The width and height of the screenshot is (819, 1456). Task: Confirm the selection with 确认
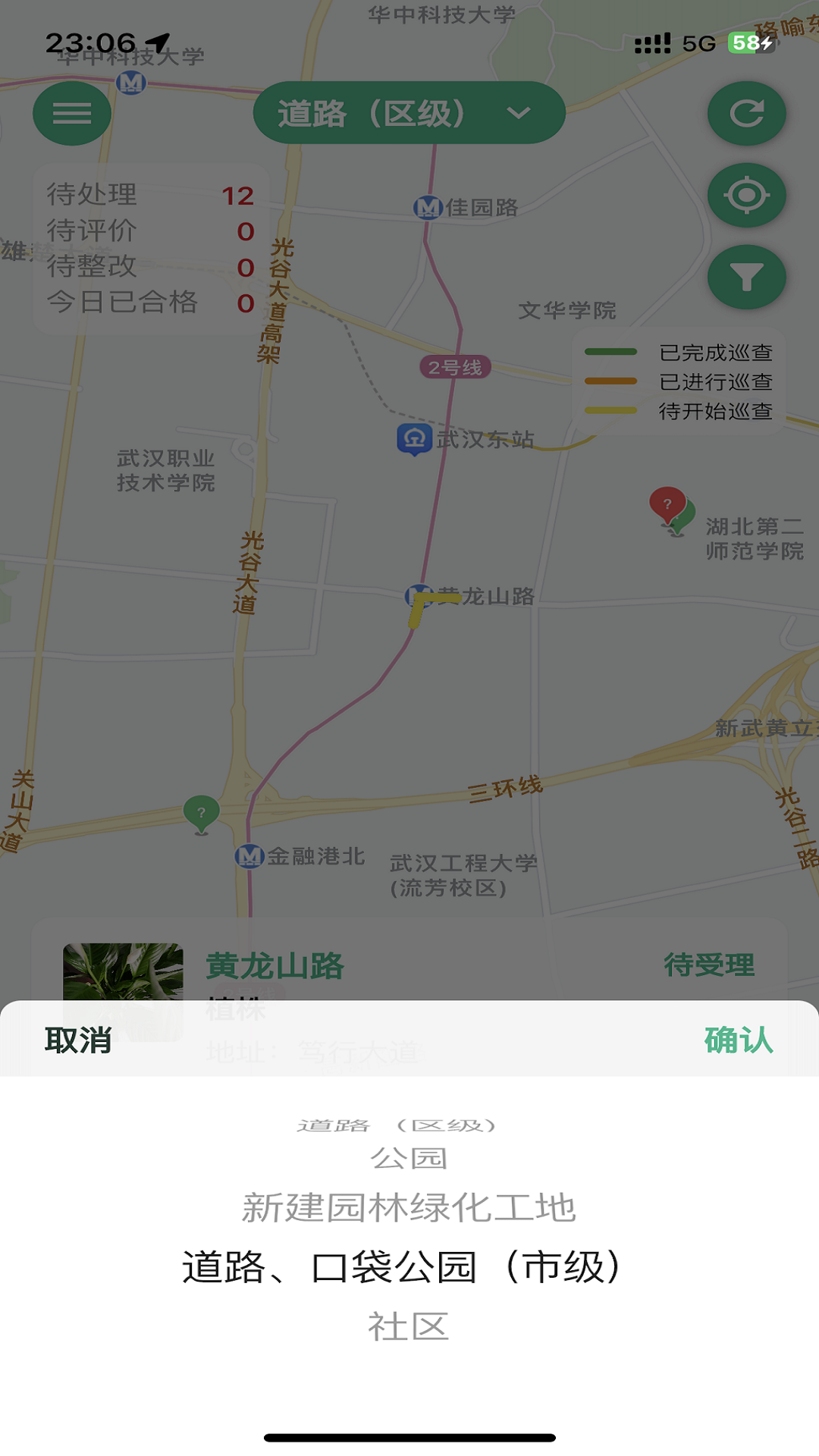coord(738,1040)
